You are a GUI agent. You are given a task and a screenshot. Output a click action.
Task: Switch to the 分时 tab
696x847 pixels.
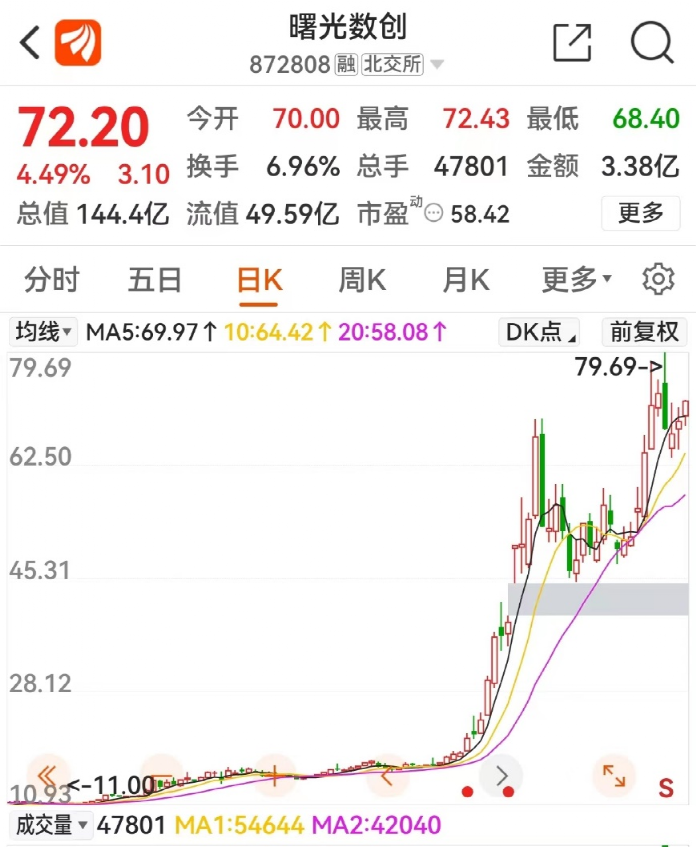click(51, 280)
